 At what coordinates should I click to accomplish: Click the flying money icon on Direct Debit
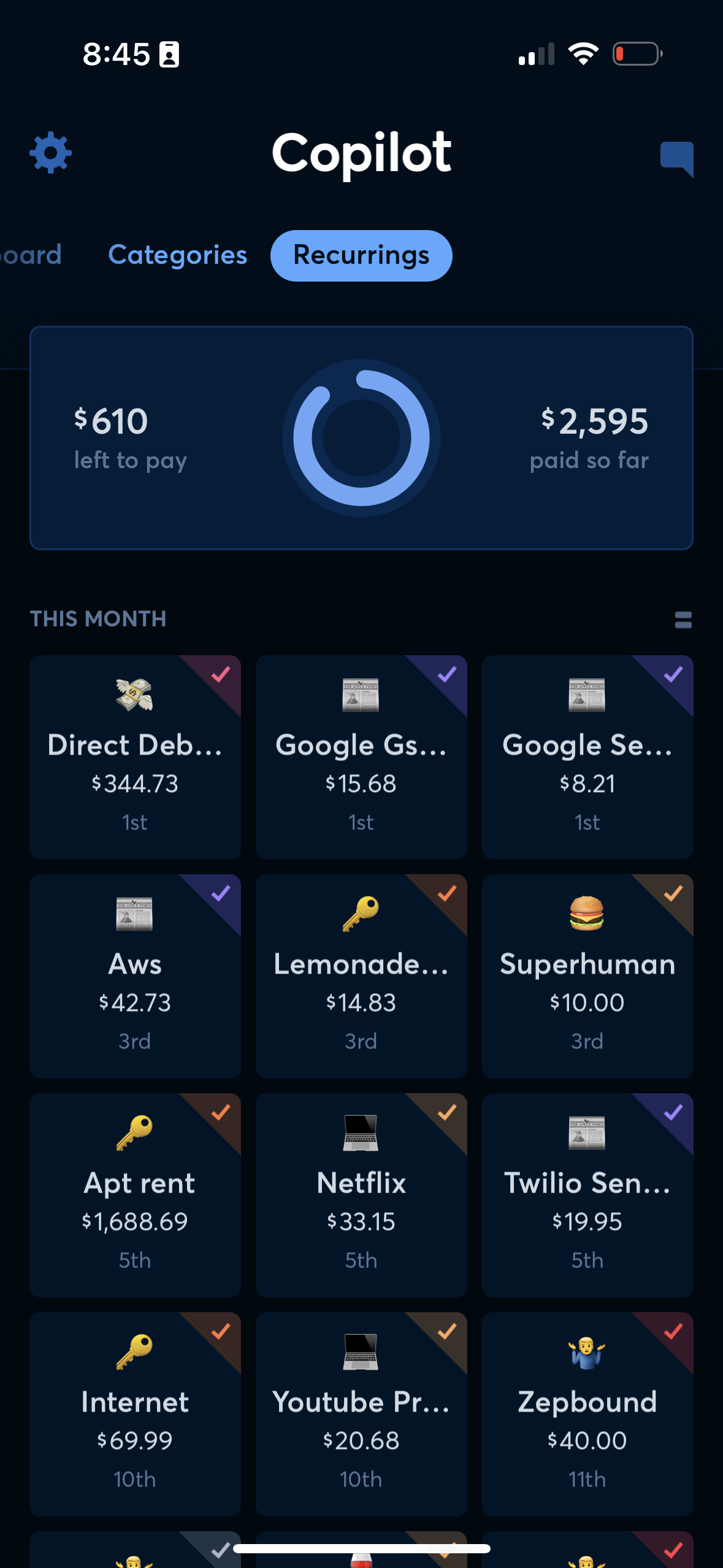click(x=135, y=693)
